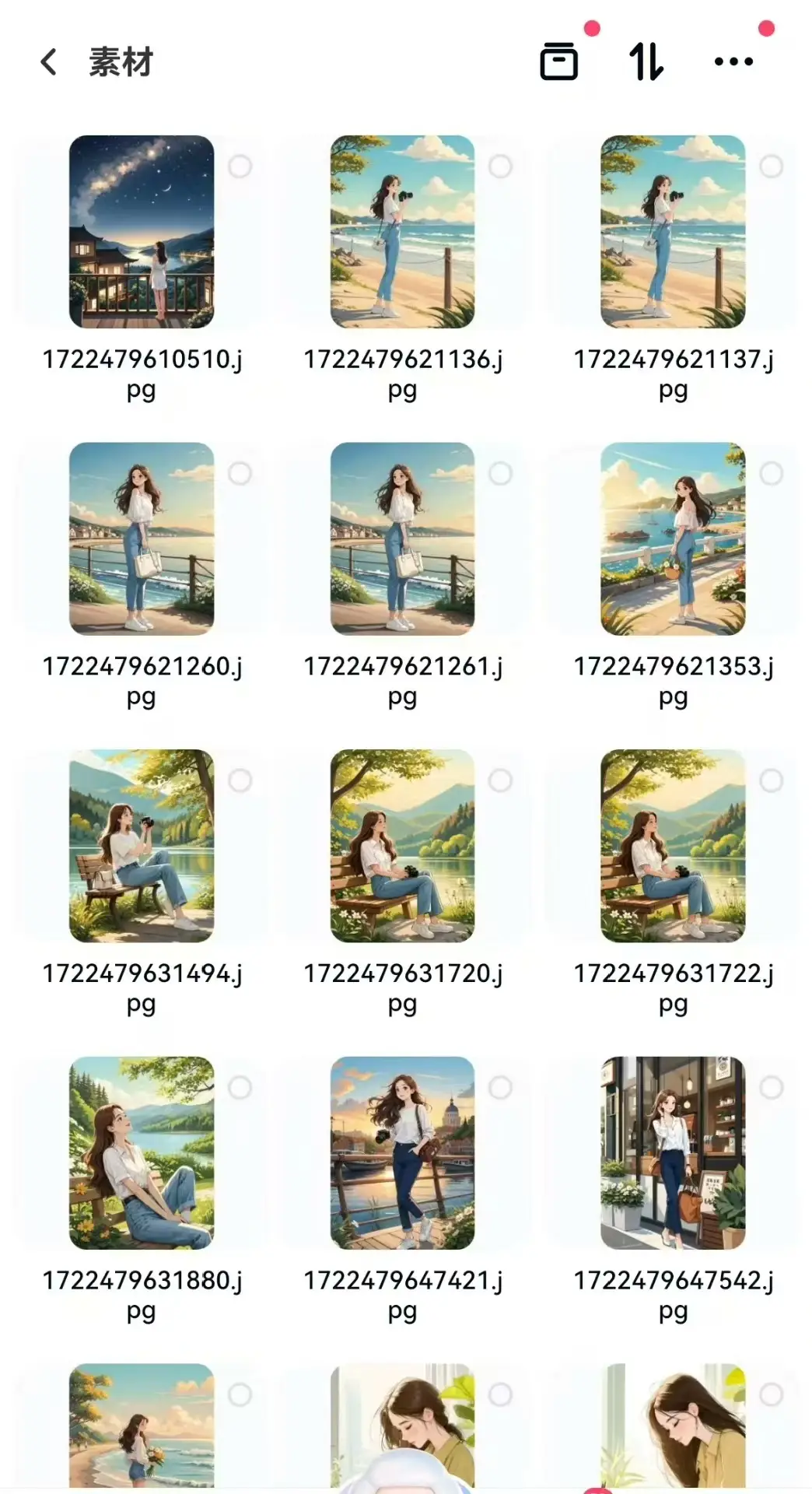The image size is (812, 1494).
Task: Open image 1722479647421.jpg
Action: pos(402,1152)
